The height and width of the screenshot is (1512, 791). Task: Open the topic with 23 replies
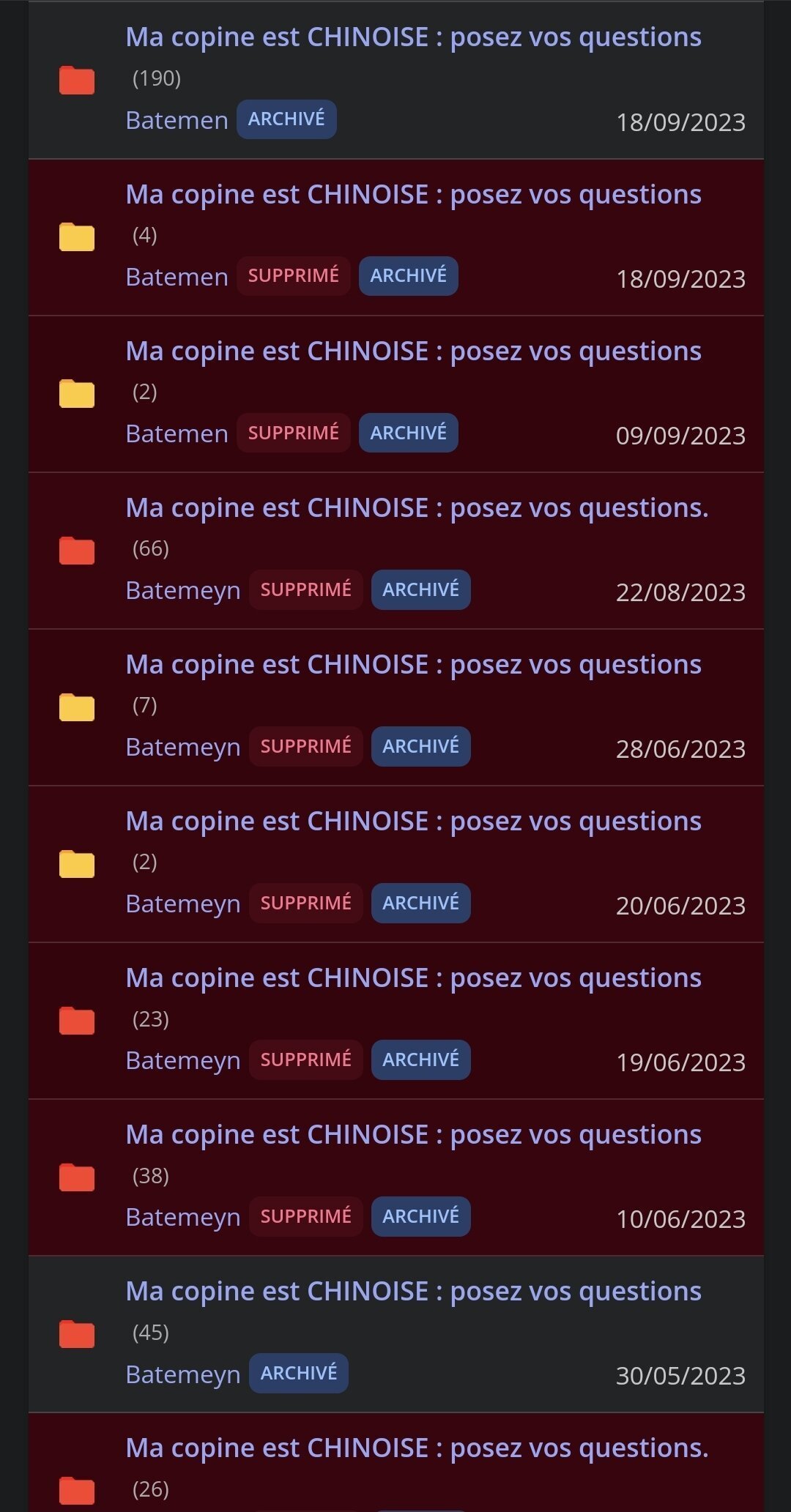pyautogui.click(x=413, y=978)
